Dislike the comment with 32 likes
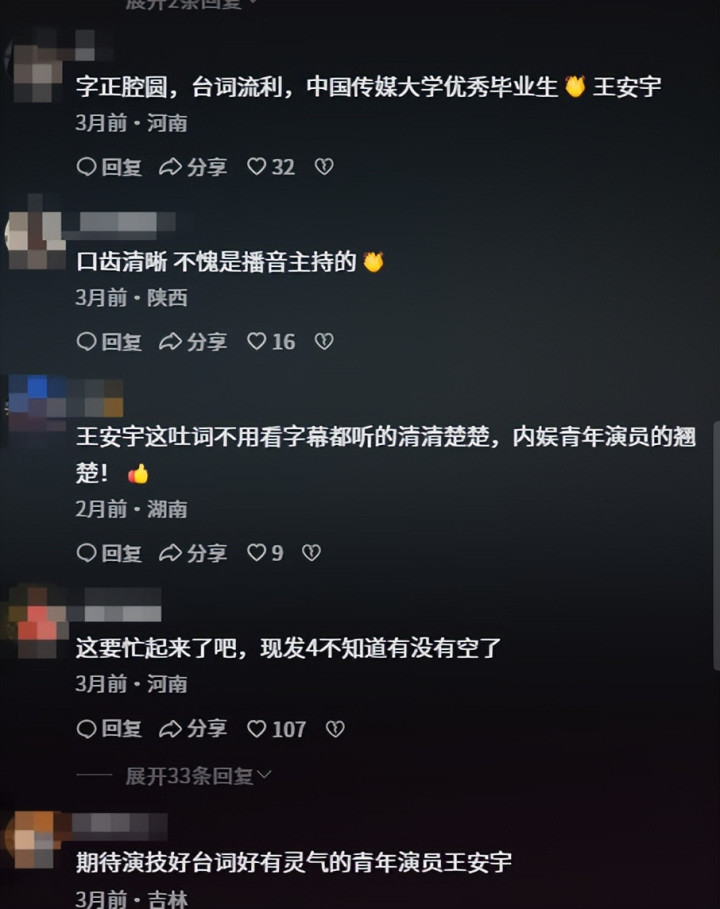The height and width of the screenshot is (909, 720). click(x=324, y=167)
